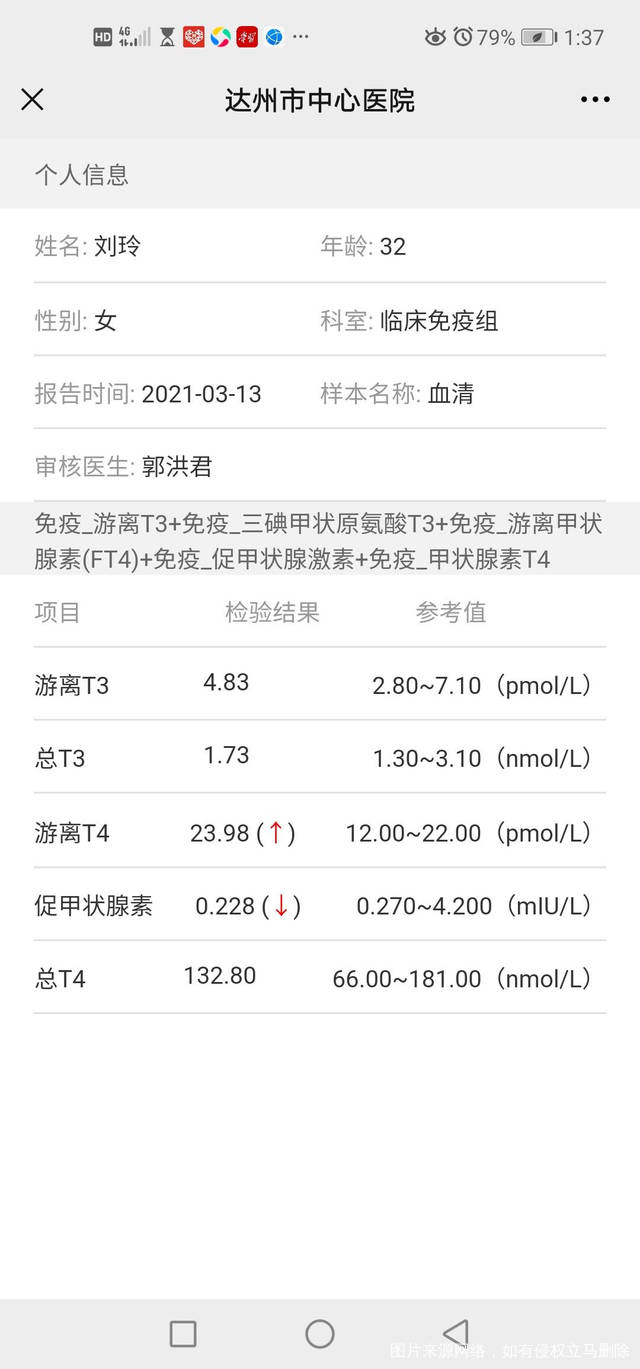Close the 达州市中心医院 page

[33, 99]
